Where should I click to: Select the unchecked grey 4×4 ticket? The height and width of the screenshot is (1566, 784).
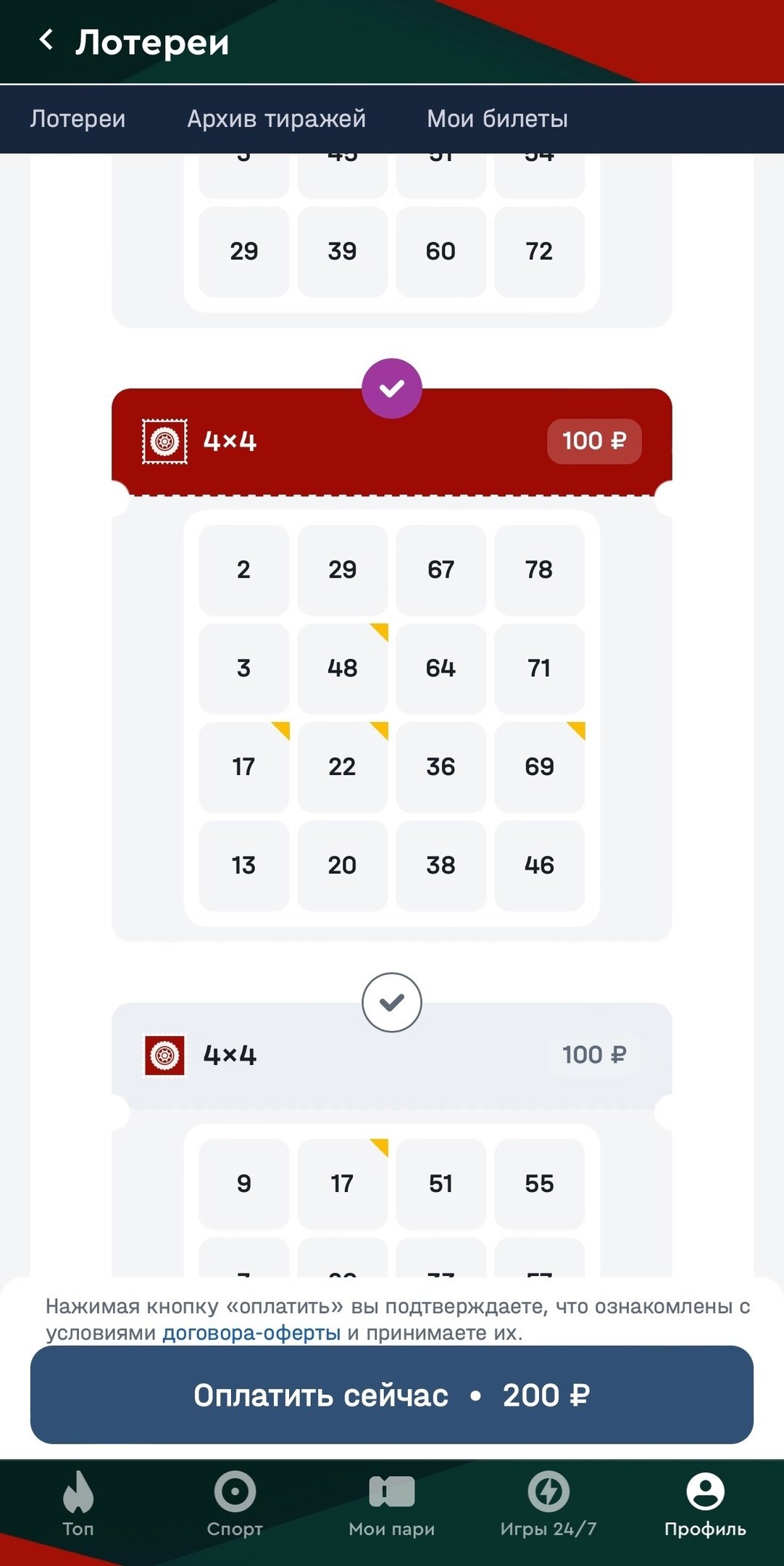391,1003
